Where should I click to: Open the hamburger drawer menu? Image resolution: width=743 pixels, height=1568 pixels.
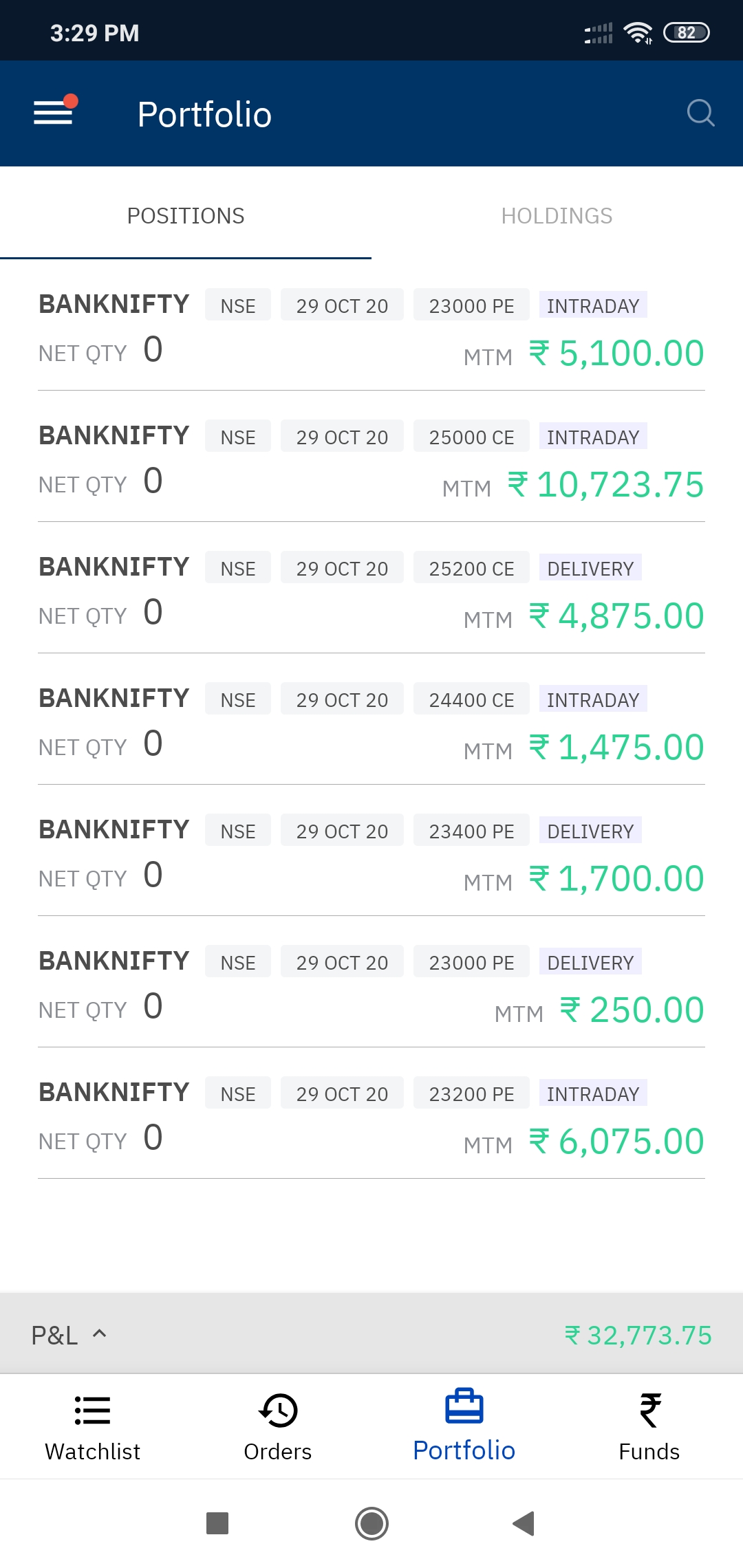pos(54,112)
